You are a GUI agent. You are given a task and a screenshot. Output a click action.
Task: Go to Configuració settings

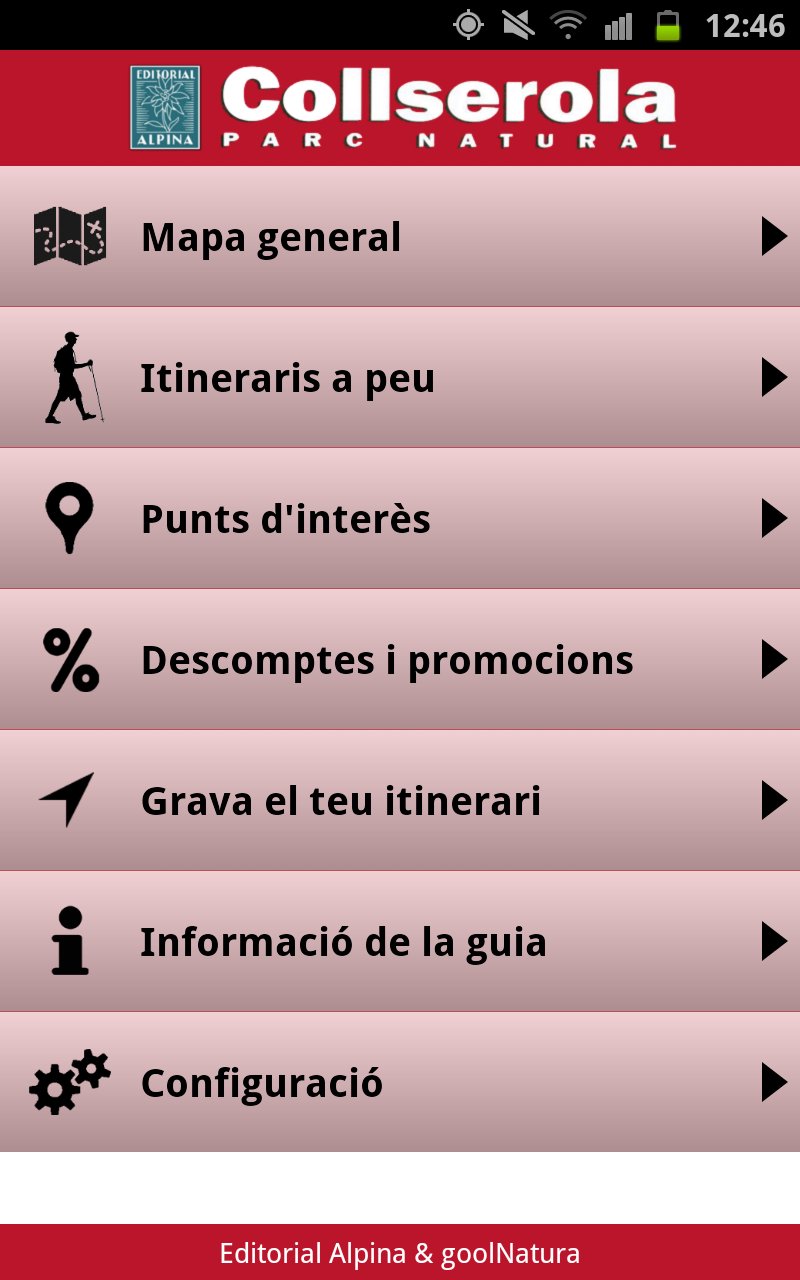tap(400, 1083)
